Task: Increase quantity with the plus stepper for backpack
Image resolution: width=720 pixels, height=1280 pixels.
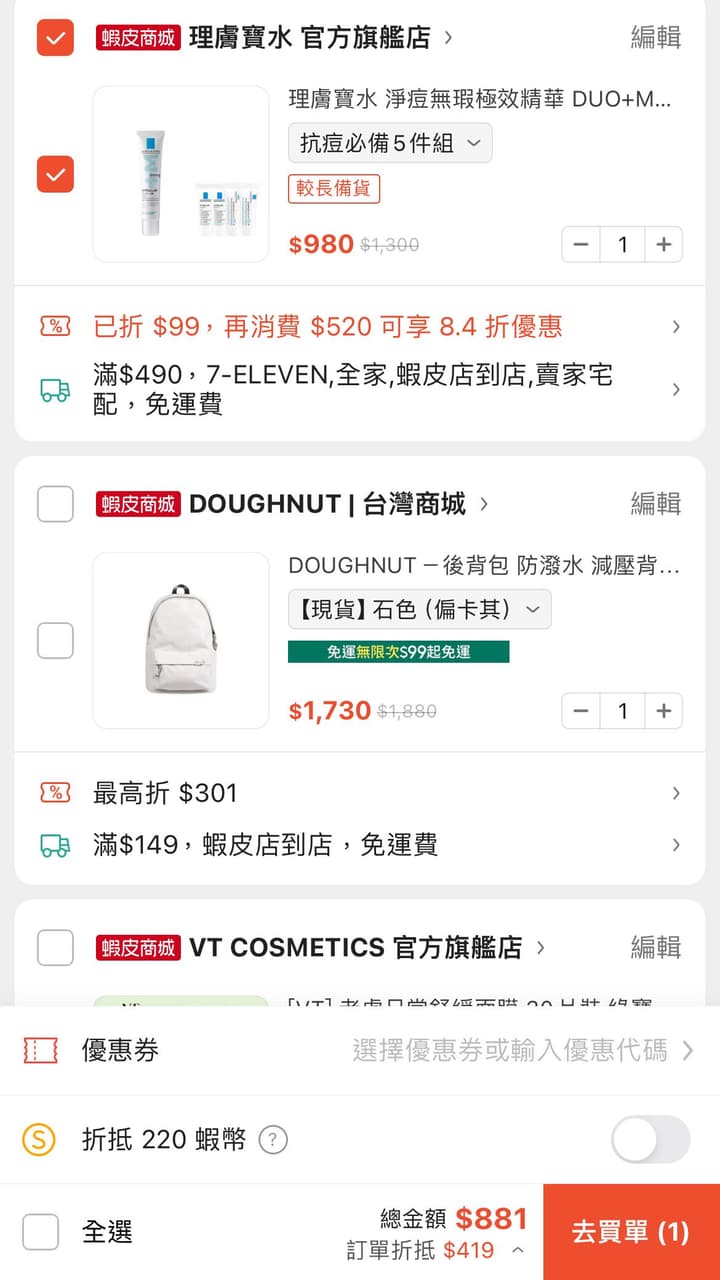Action: click(663, 711)
